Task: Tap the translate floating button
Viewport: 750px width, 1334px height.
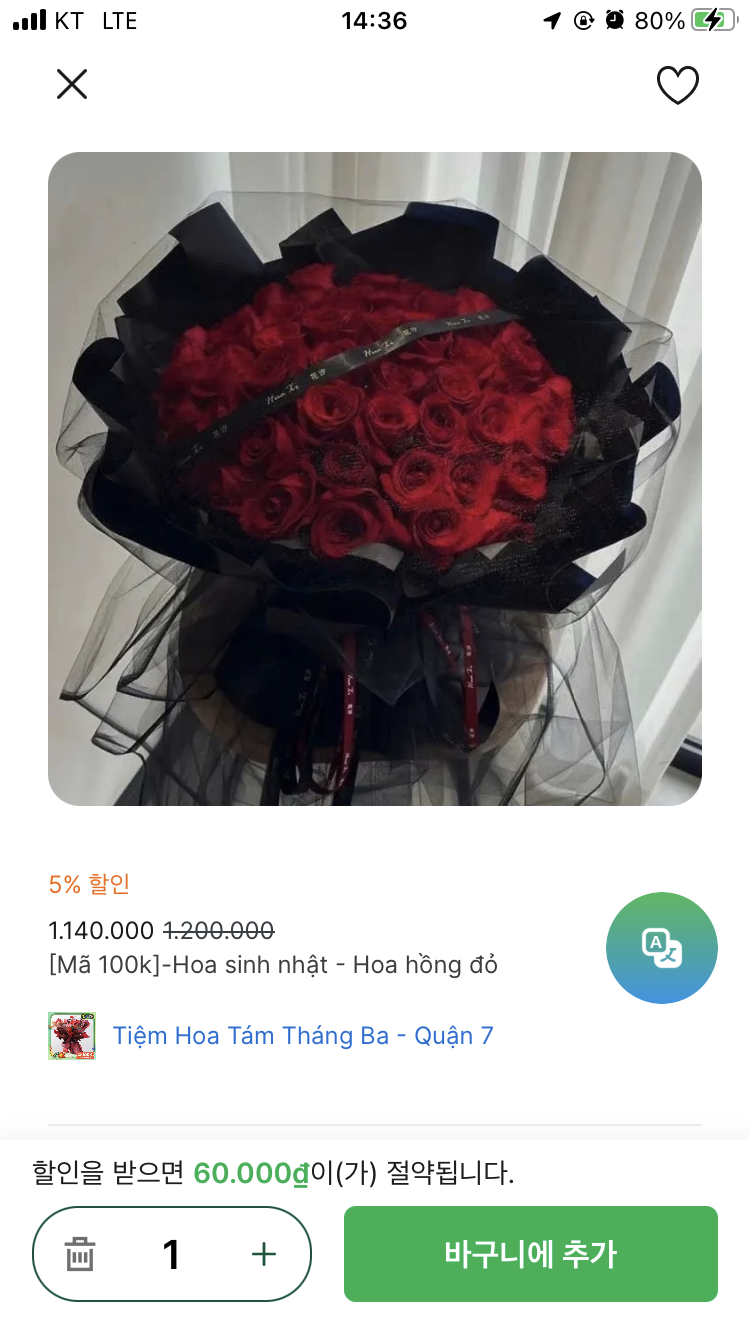Action: [x=661, y=947]
